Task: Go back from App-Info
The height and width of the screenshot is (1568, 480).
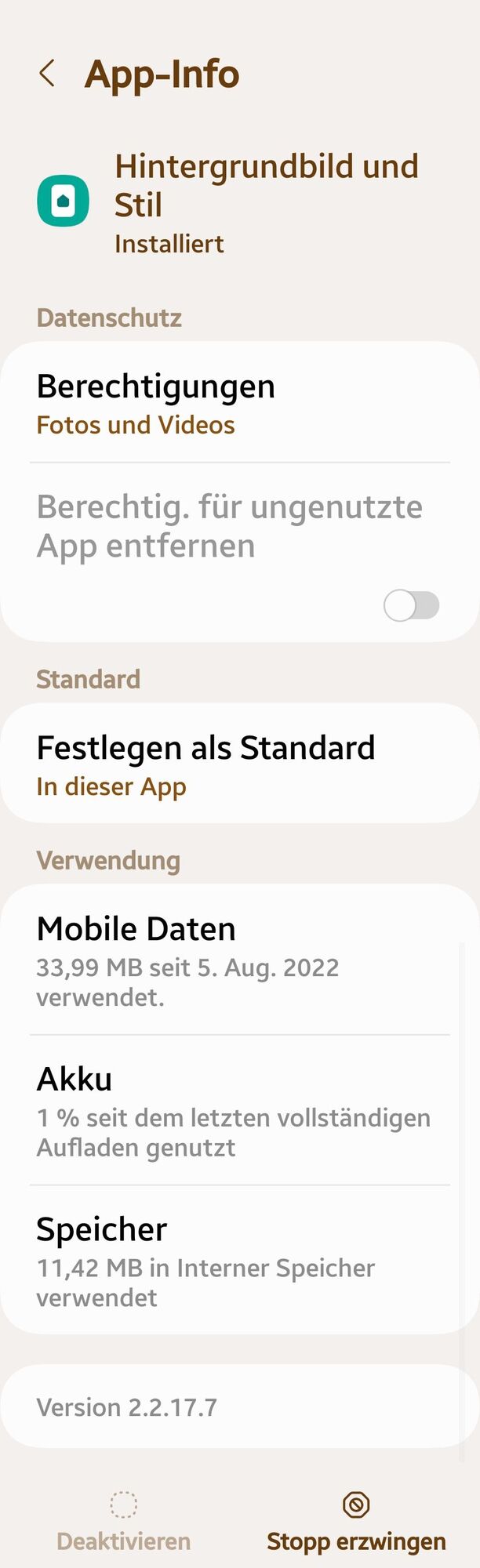Action: tap(47, 74)
